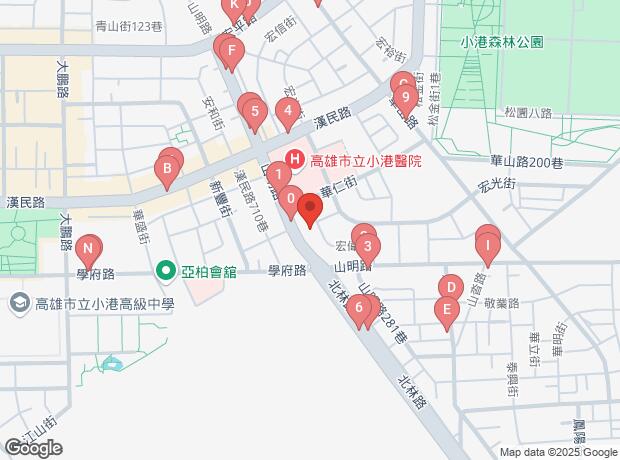Tap marker number 9

click(x=255, y=112)
